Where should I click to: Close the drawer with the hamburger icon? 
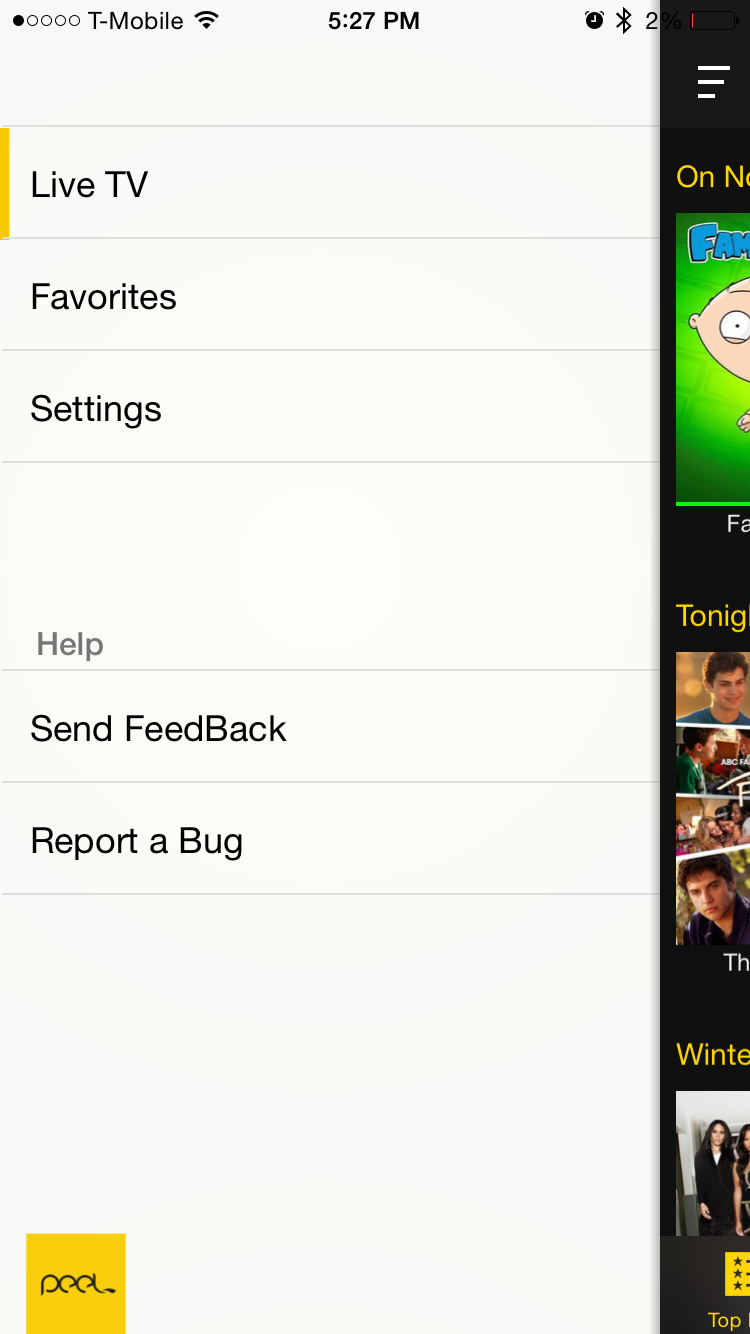713,82
